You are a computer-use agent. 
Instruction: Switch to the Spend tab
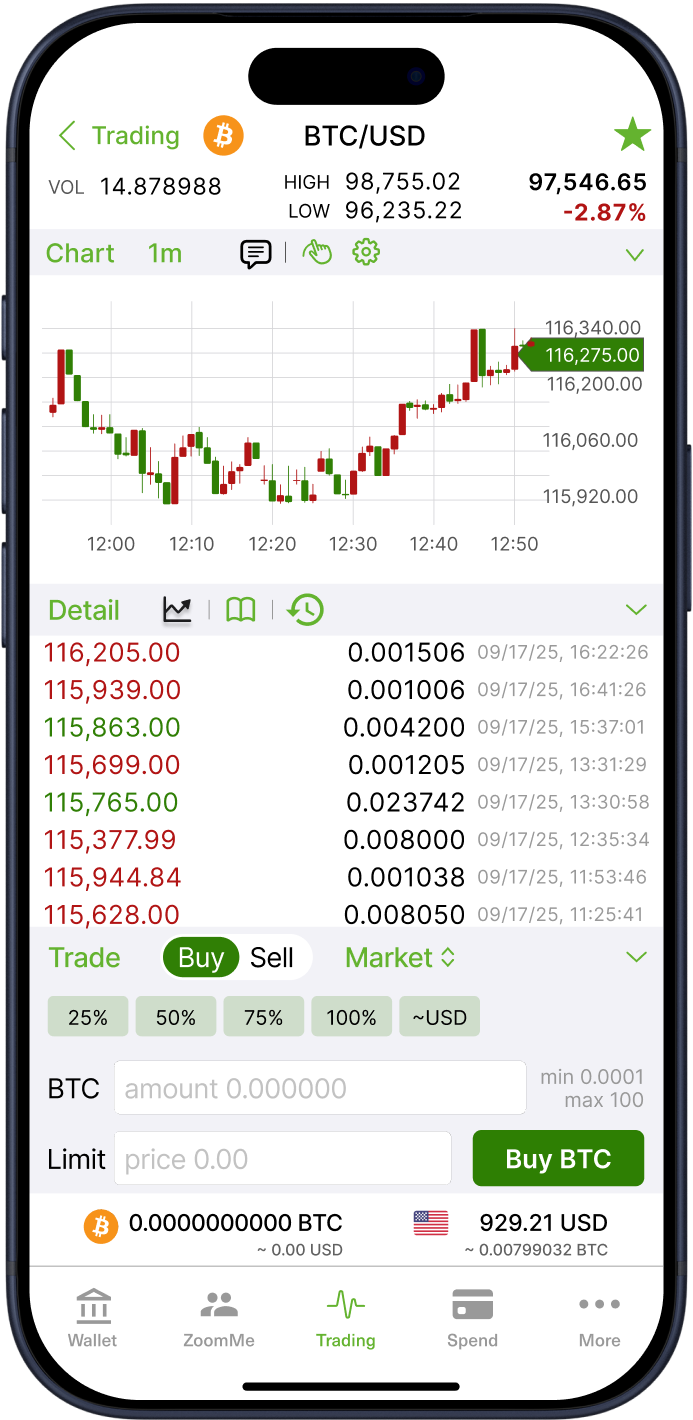click(x=472, y=1318)
